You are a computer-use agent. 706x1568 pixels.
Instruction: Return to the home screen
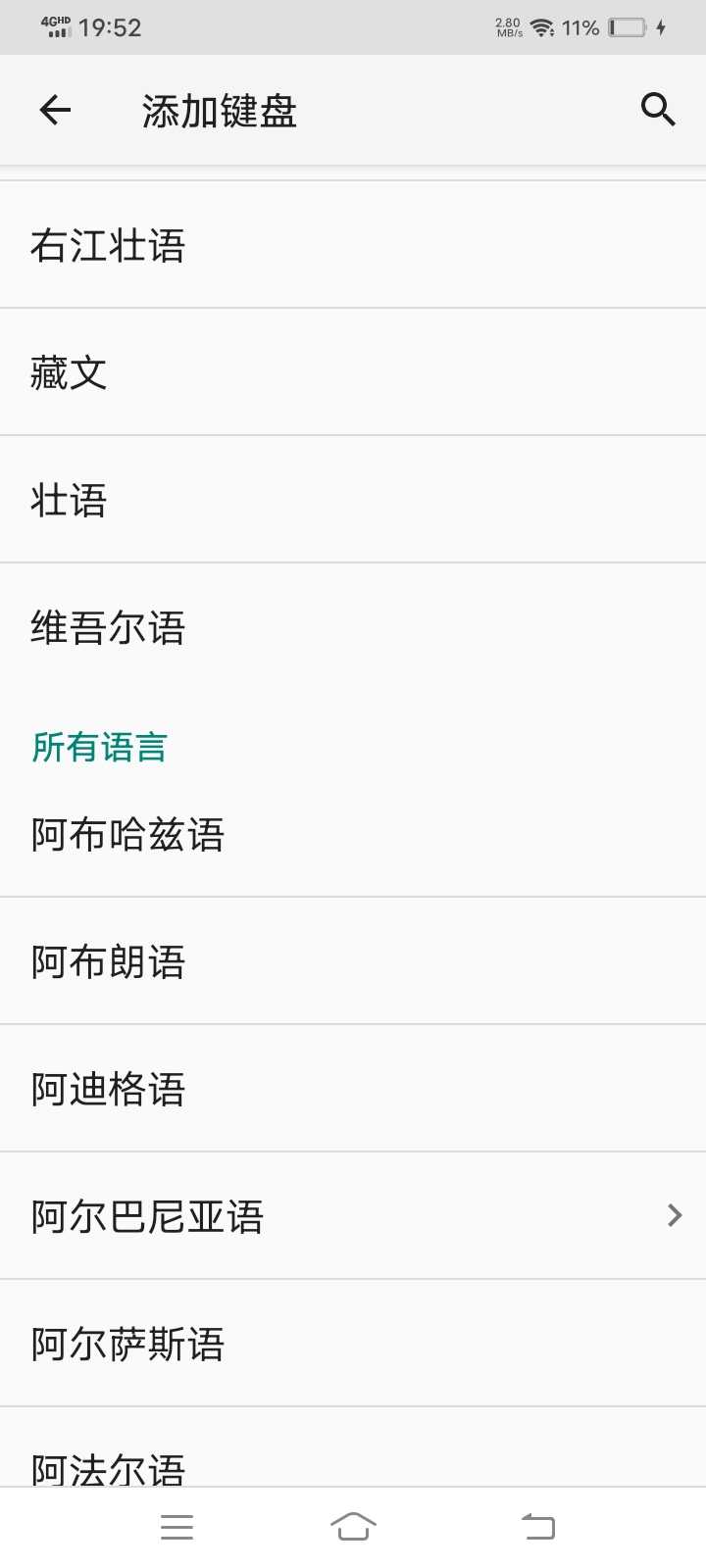click(353, 1527)
